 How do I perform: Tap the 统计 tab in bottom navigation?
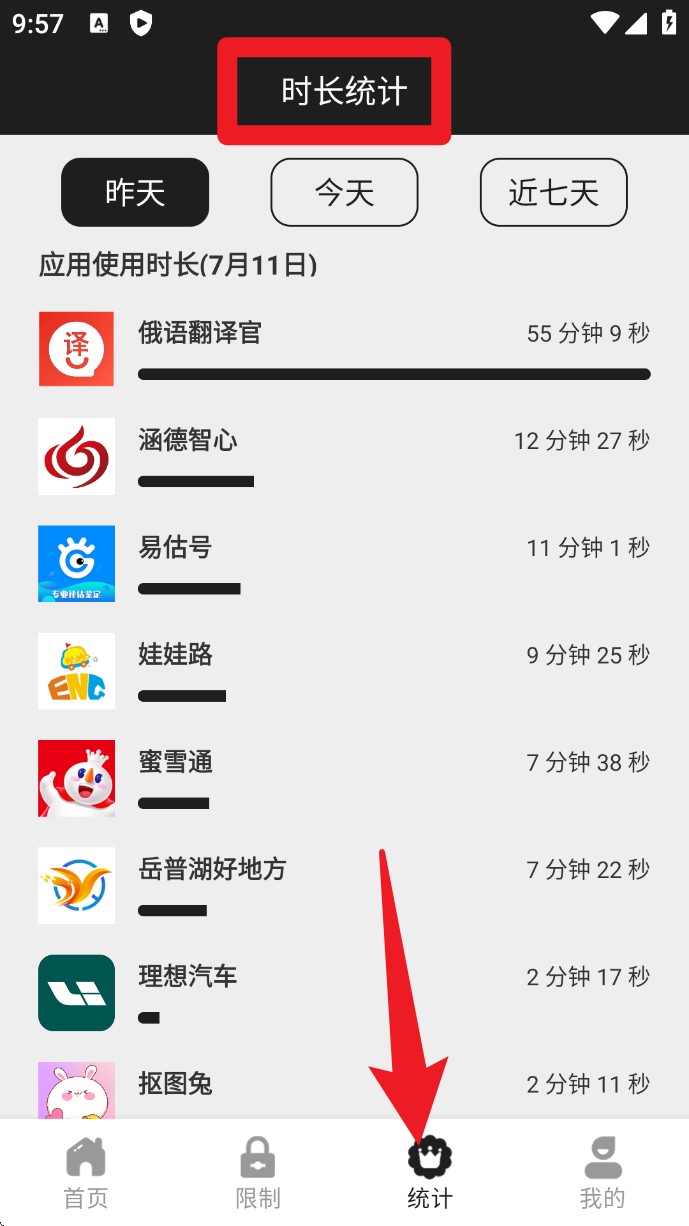point(430,1174)
